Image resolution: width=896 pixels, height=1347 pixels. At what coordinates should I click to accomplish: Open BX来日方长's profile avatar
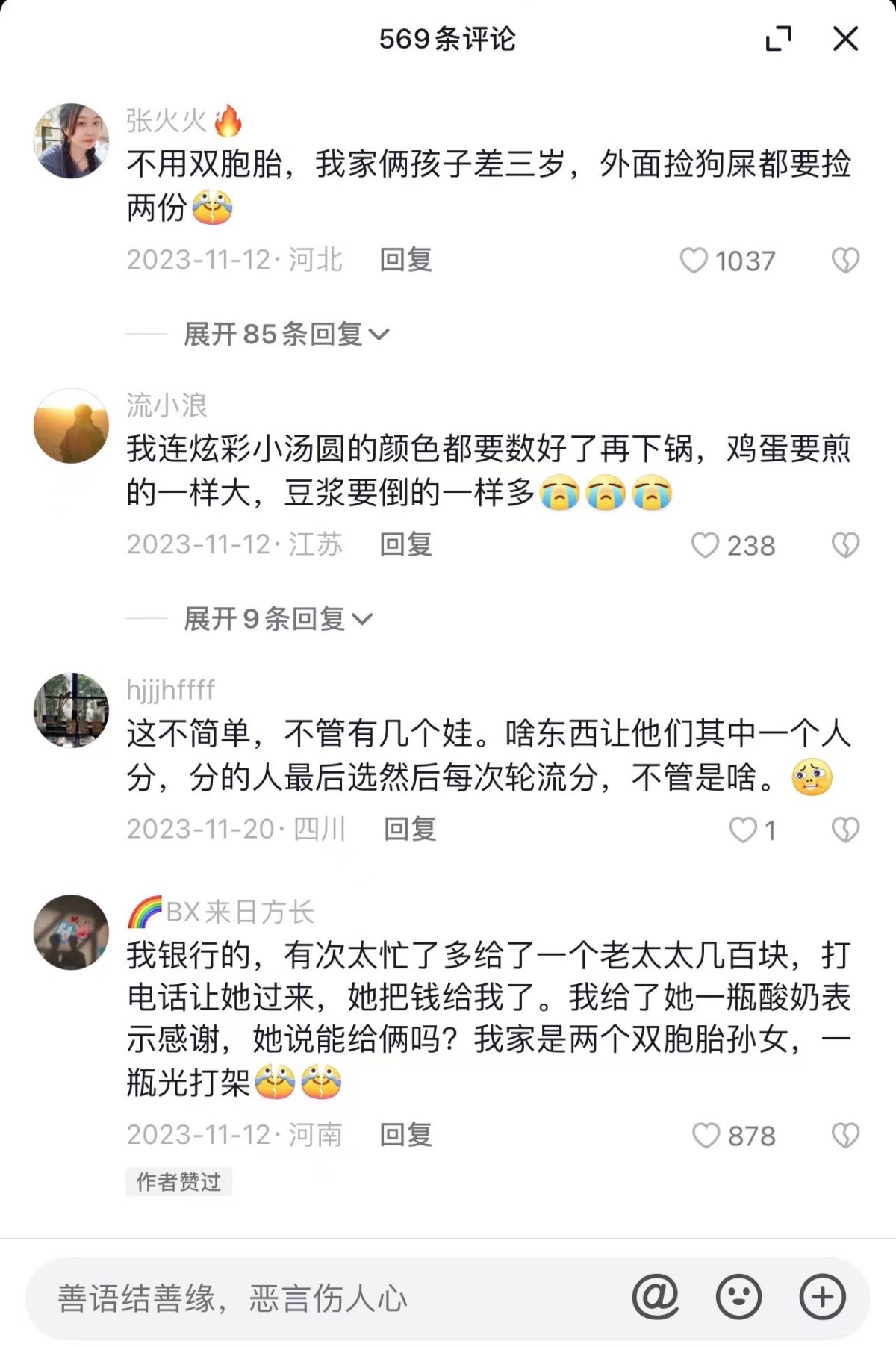72,932
